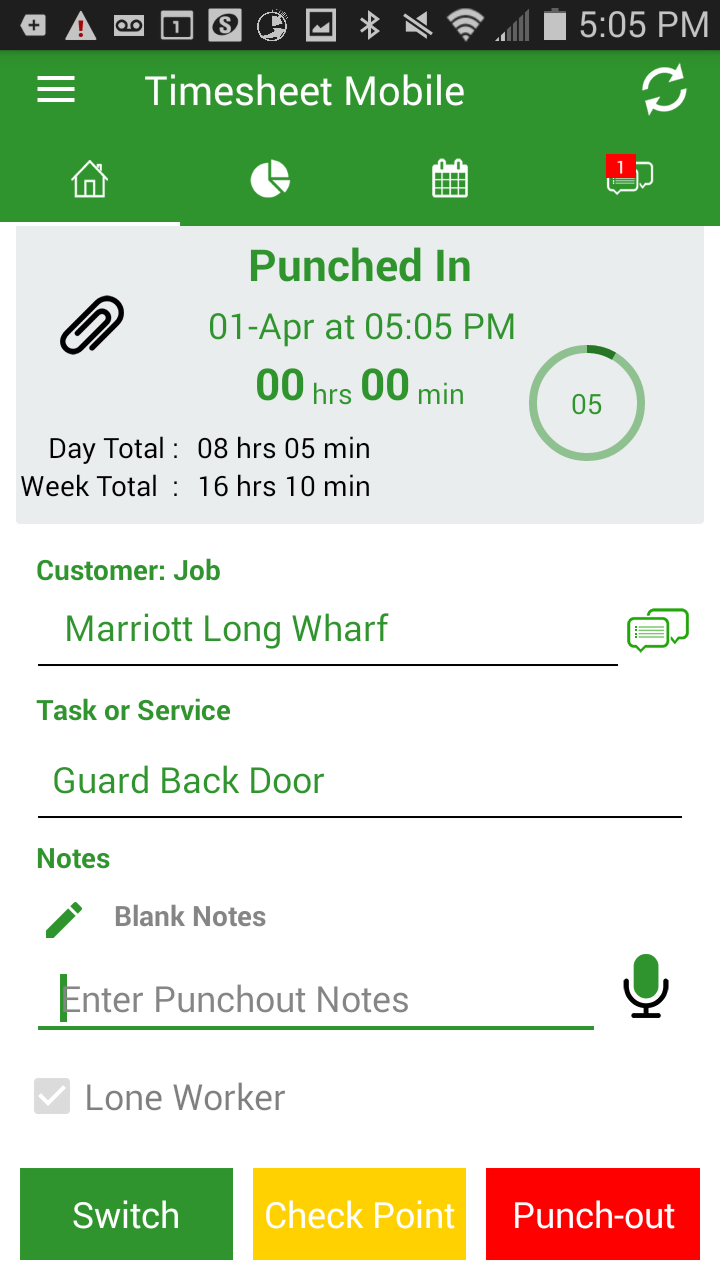The image size is (720, 1280).
Task: Toggle the Lone Worker checkbox
Action: coord(52,1096)
